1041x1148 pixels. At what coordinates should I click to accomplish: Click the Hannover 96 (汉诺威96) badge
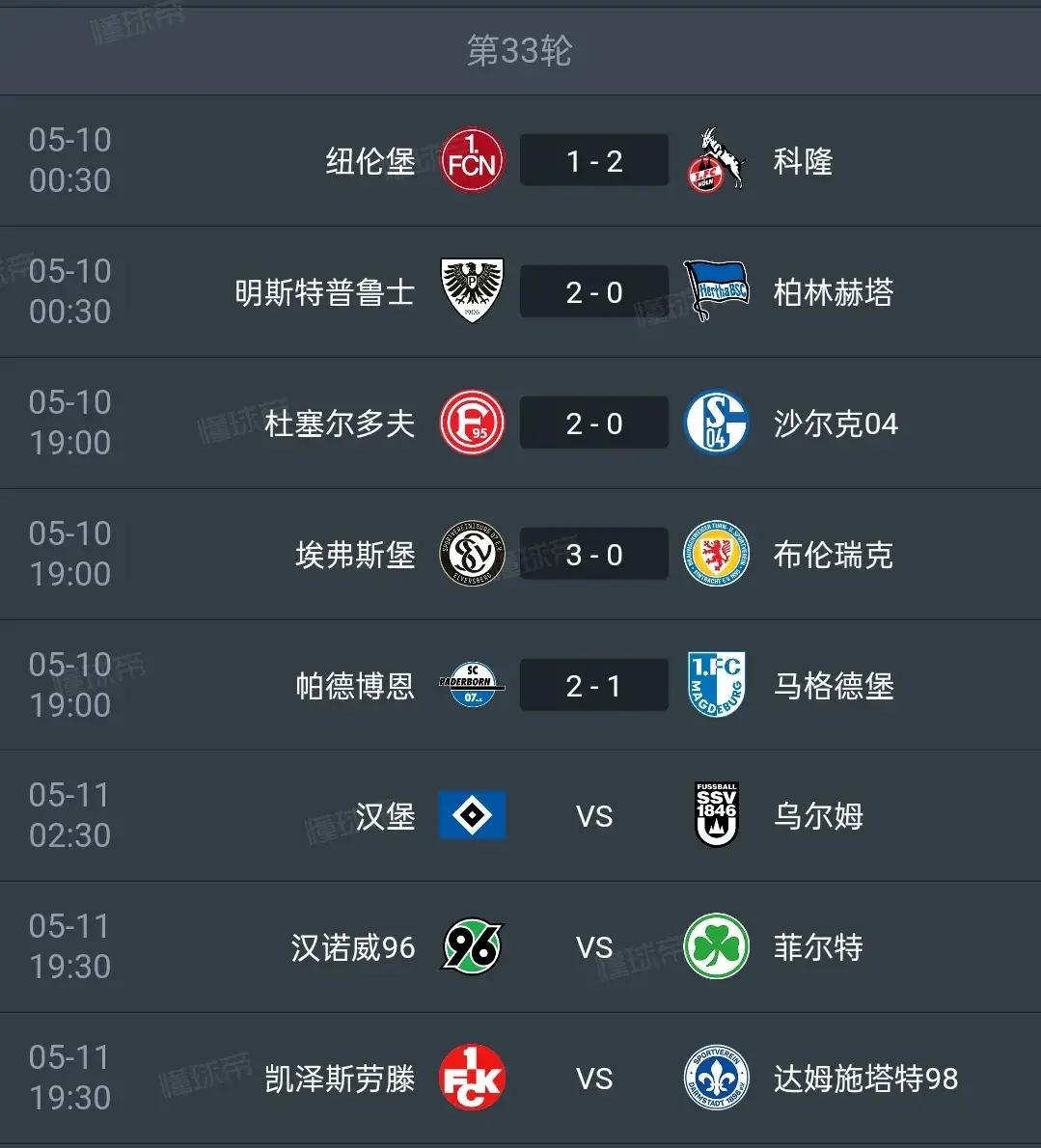tap(472, 947)
